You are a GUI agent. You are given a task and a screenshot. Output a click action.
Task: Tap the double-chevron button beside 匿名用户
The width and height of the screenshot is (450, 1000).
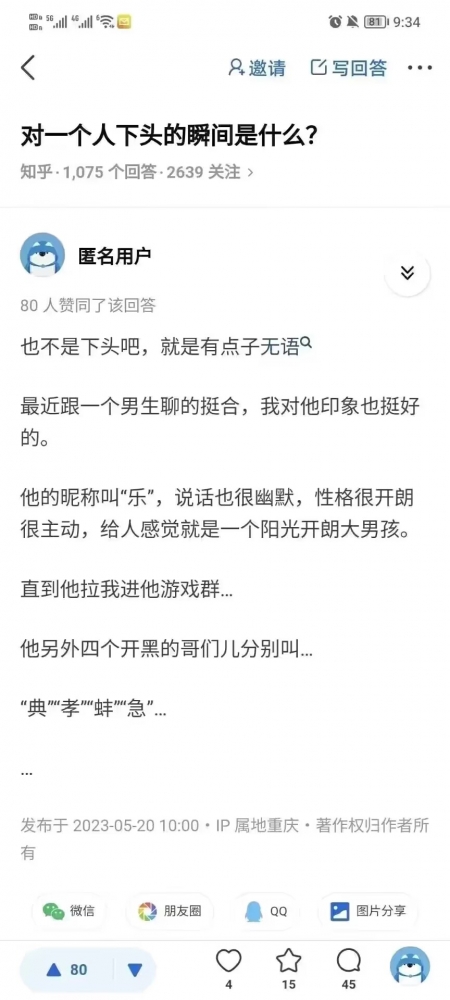pyautogui.click(x=407, y=274)
